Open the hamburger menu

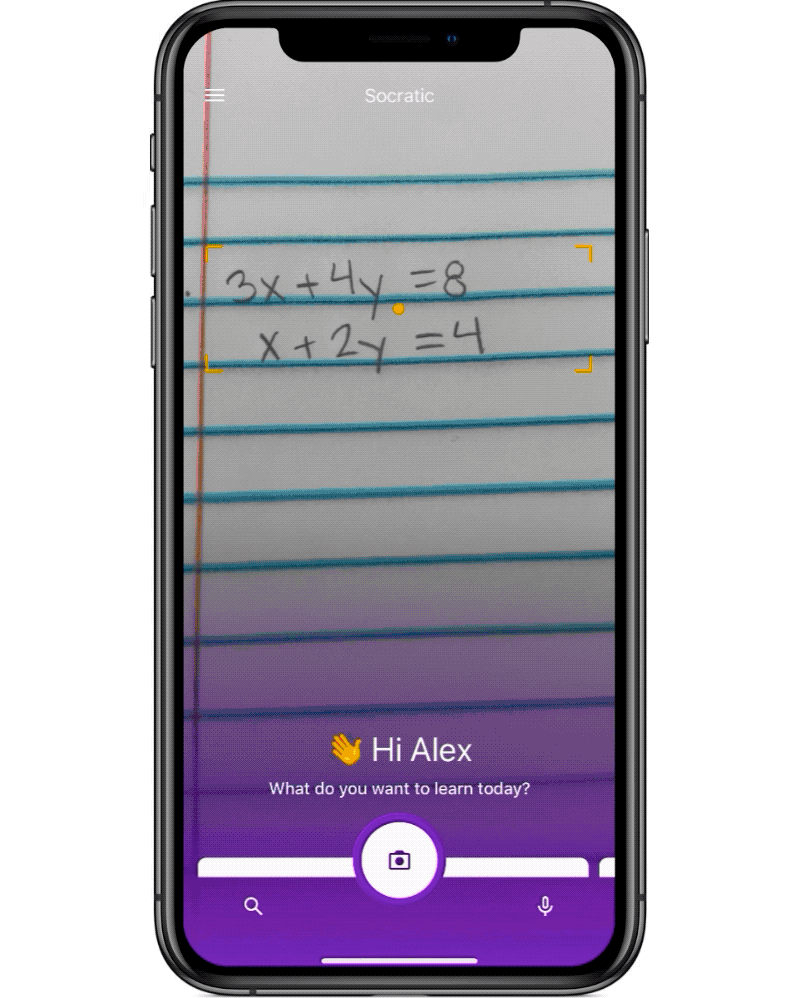(214, 96)
